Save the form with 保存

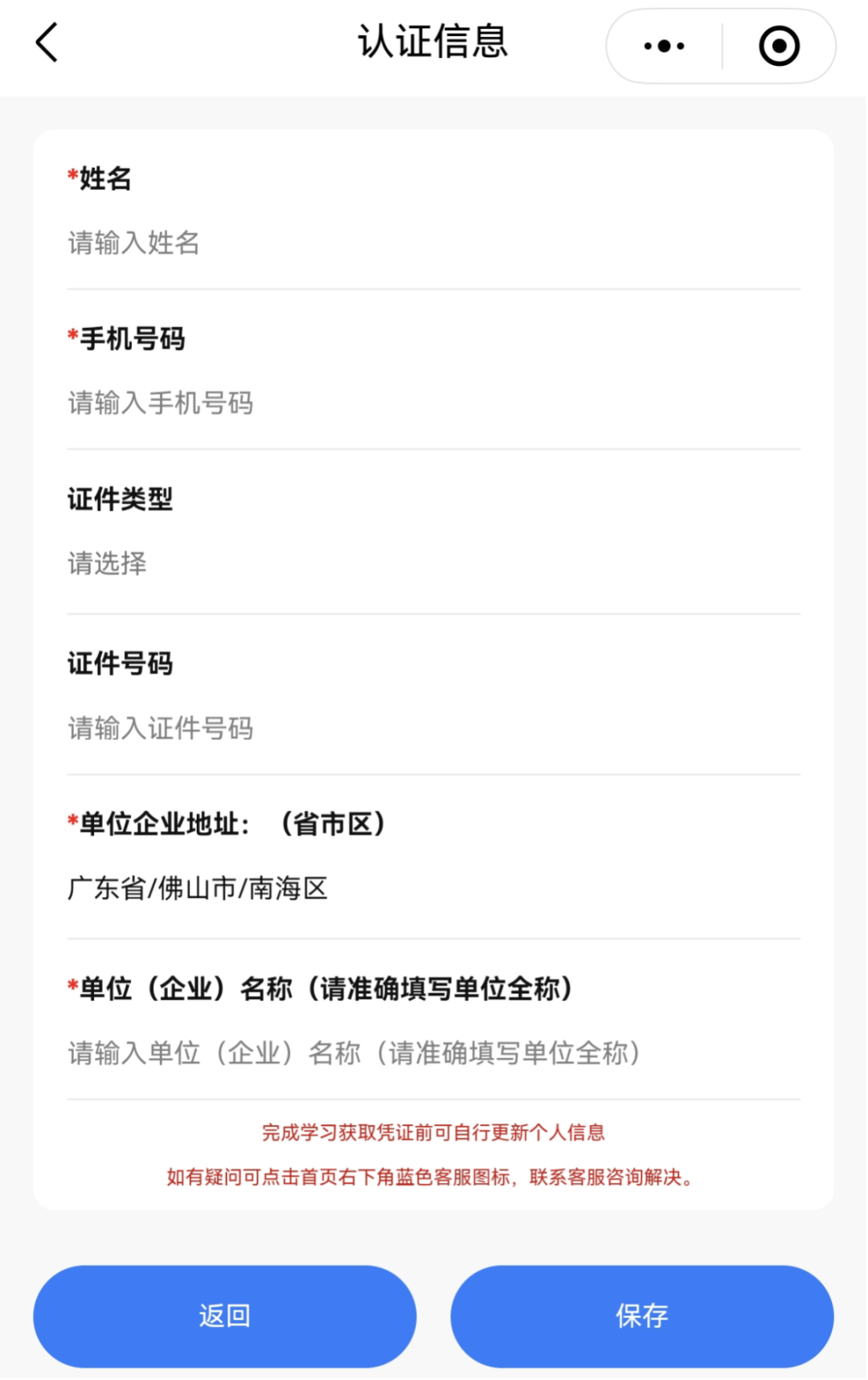(x=641, y=1316)
